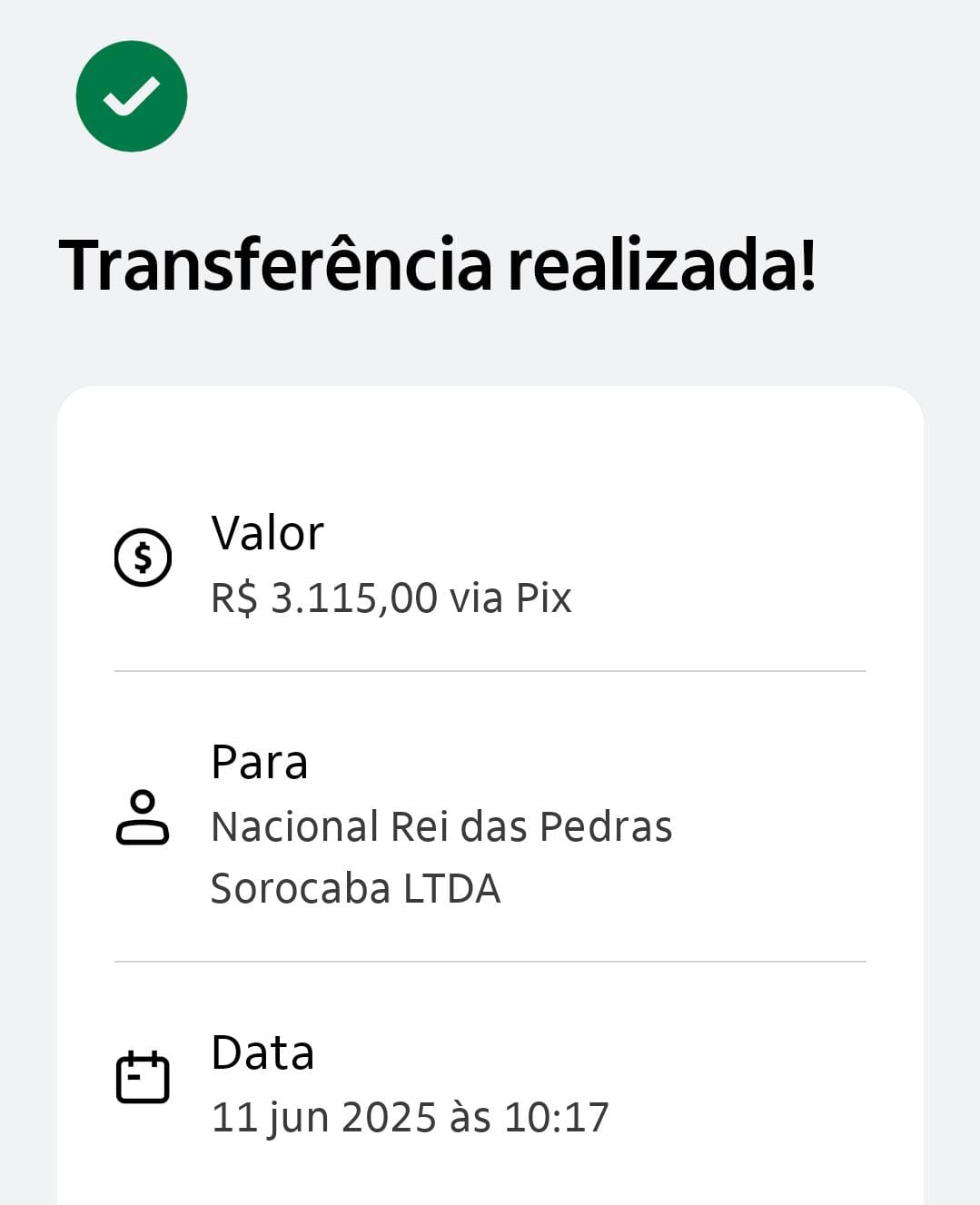Click the divider below the Valor row
This screenshot has width=980, height=1205.
(490, 670)
